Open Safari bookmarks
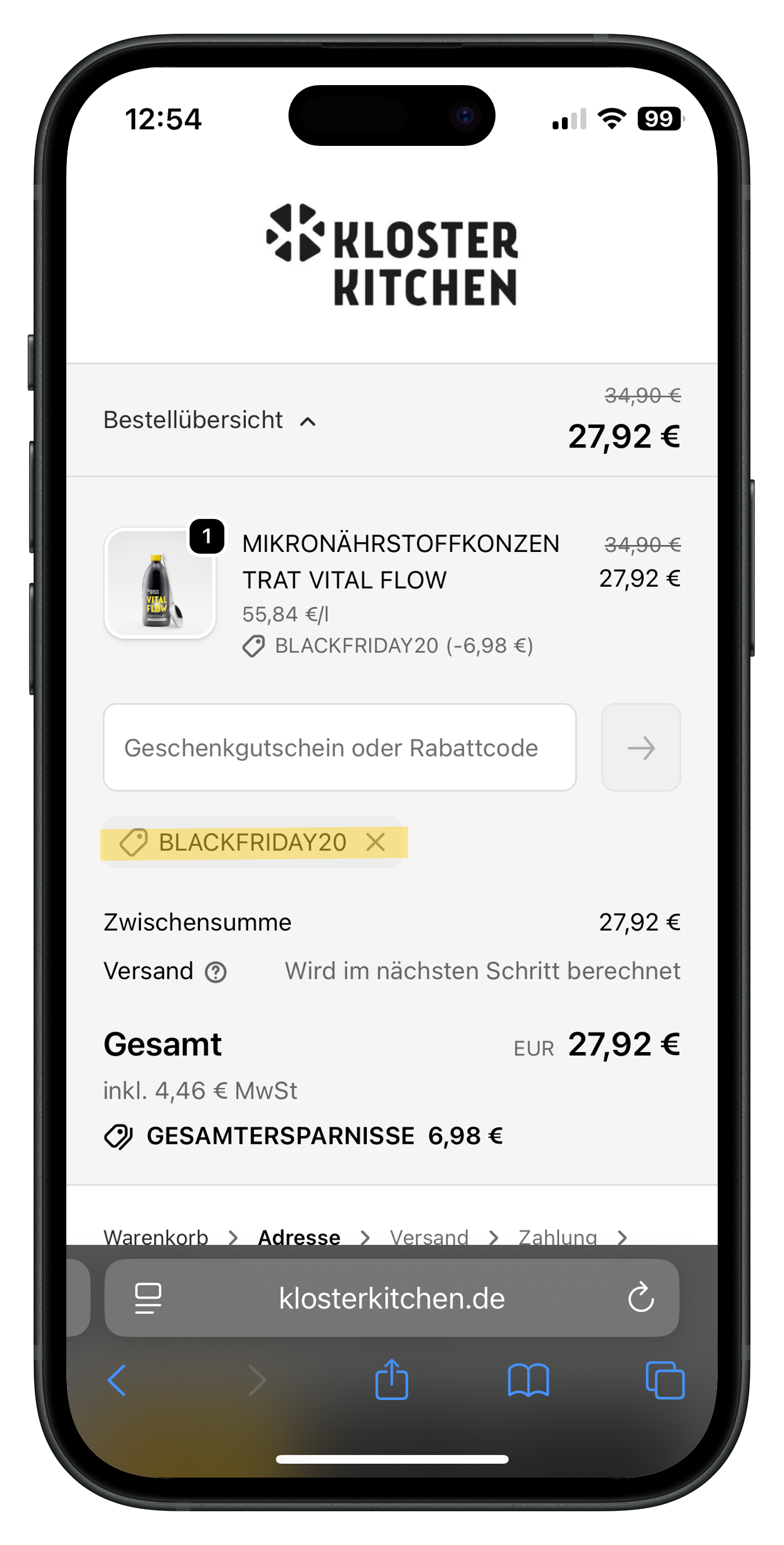The height and width of the screenshot is (1545, 784). click(x=528, y=1379)
